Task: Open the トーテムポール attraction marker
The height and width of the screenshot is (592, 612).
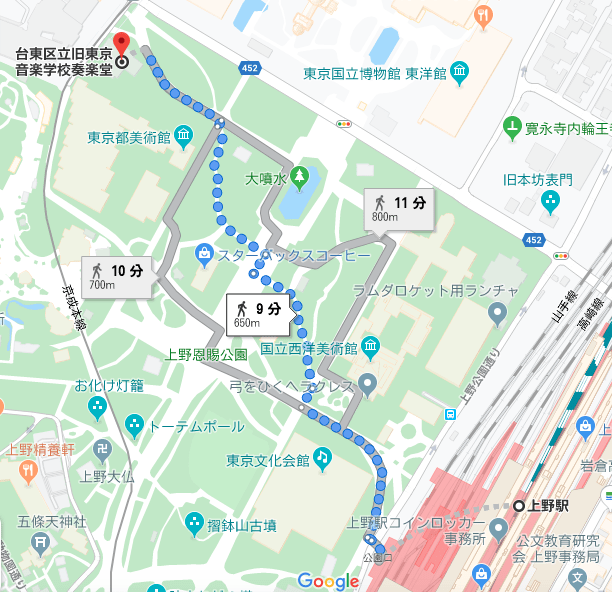Action: coord(134,427)
